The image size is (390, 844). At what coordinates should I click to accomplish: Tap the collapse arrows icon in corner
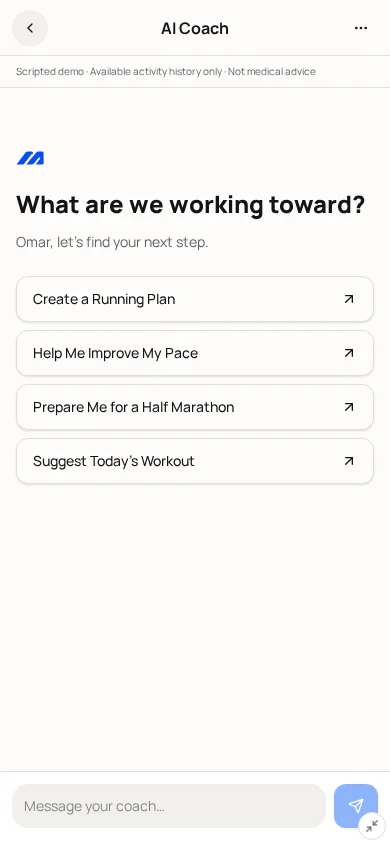pos(372,826)
